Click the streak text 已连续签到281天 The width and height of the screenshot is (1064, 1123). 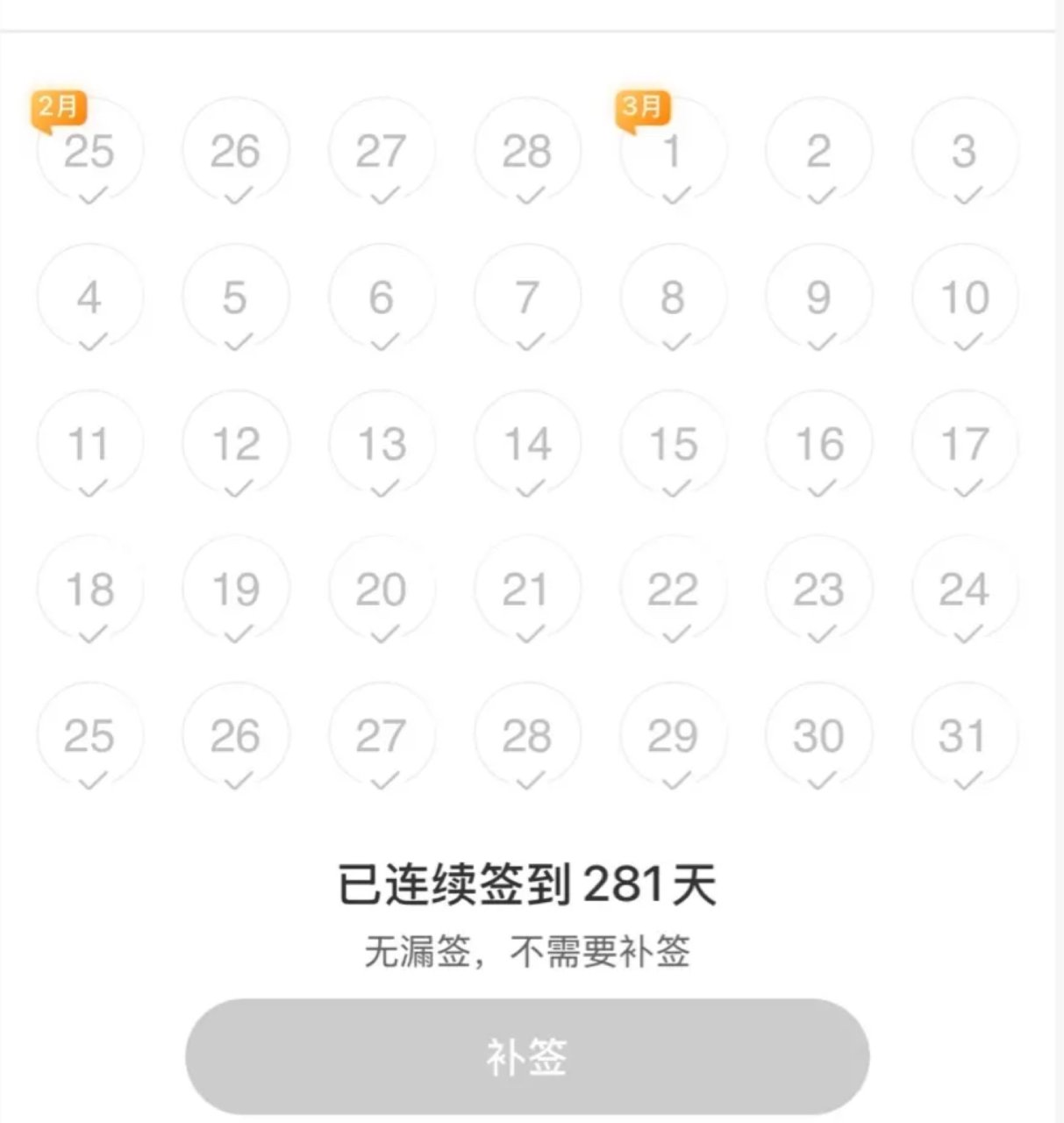click(x=531, y=884)
